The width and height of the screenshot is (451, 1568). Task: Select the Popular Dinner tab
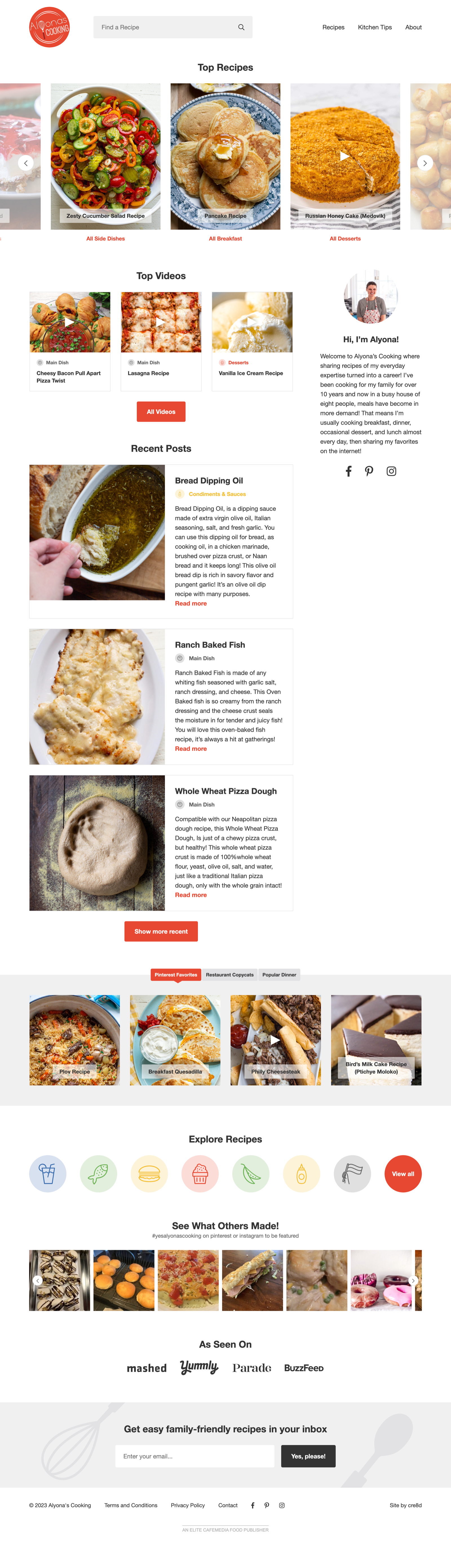click(279, 975)
